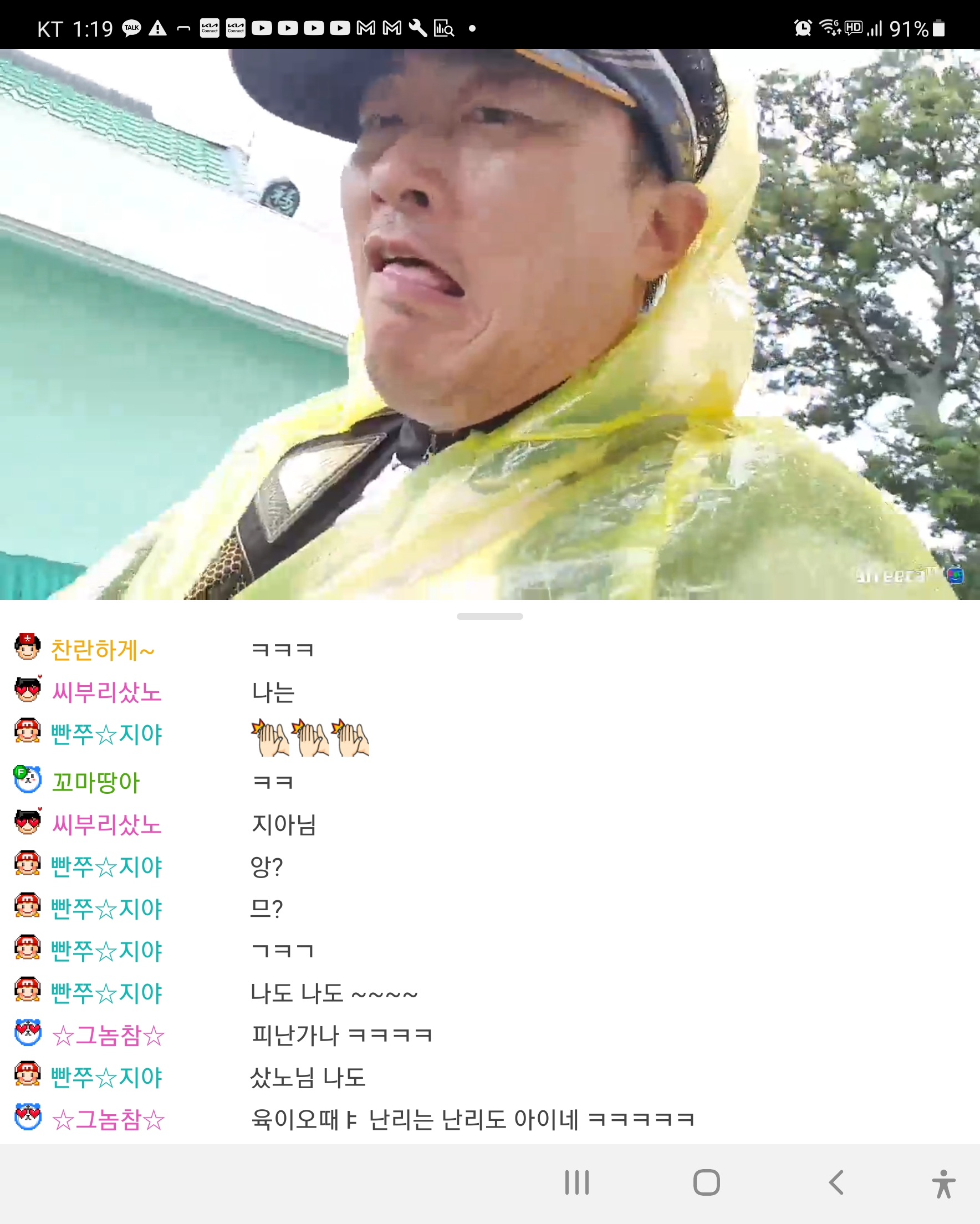Viewport: 980px width, 1224px height.
Task: Open the profile of chatter 찬란하게~
Action: click(102, 650)
